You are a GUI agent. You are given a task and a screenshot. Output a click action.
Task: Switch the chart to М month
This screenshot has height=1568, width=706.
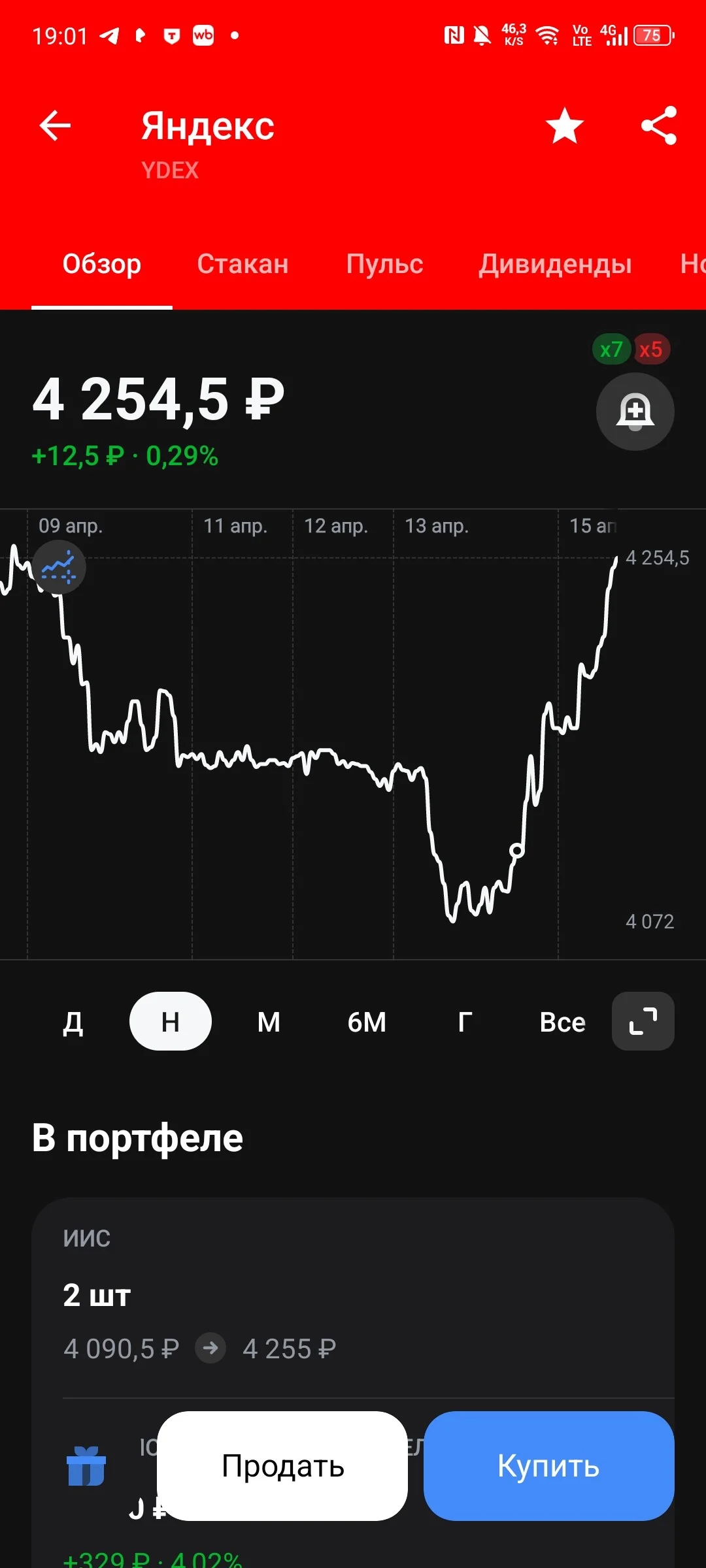point(269,1021)
